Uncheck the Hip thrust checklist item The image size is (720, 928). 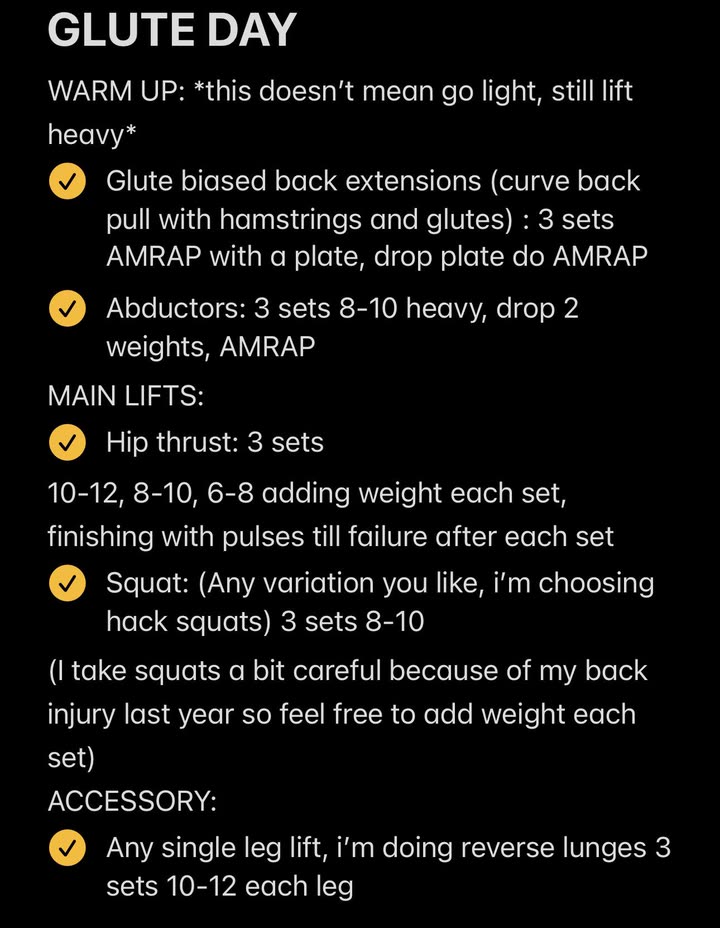[67, 443]
